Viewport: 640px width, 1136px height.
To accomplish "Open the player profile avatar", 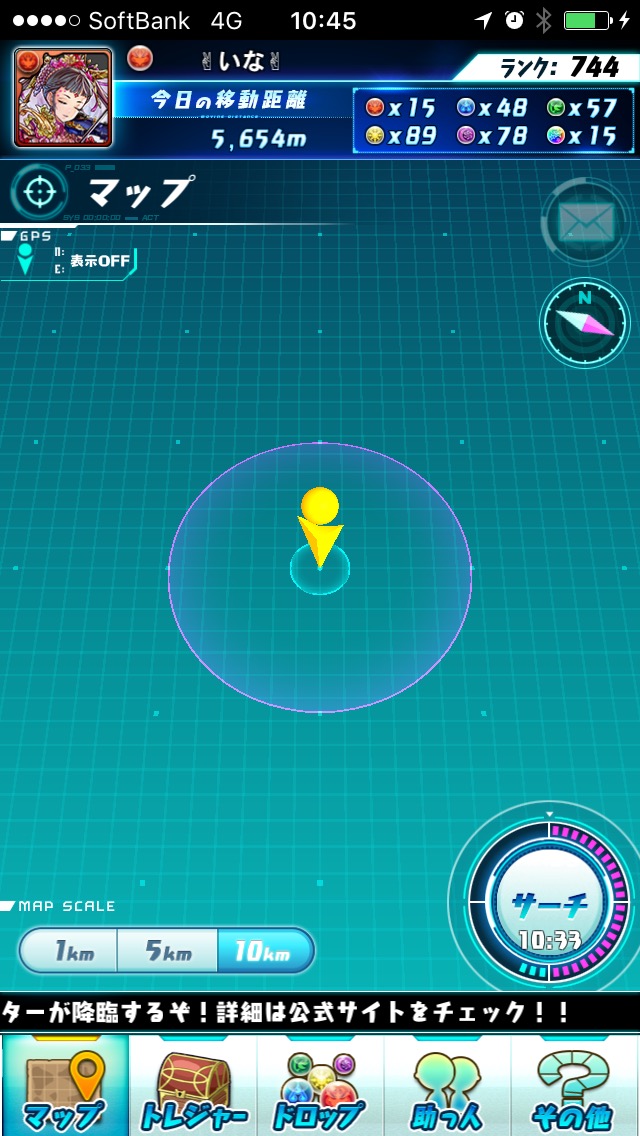I will [63, 98].
